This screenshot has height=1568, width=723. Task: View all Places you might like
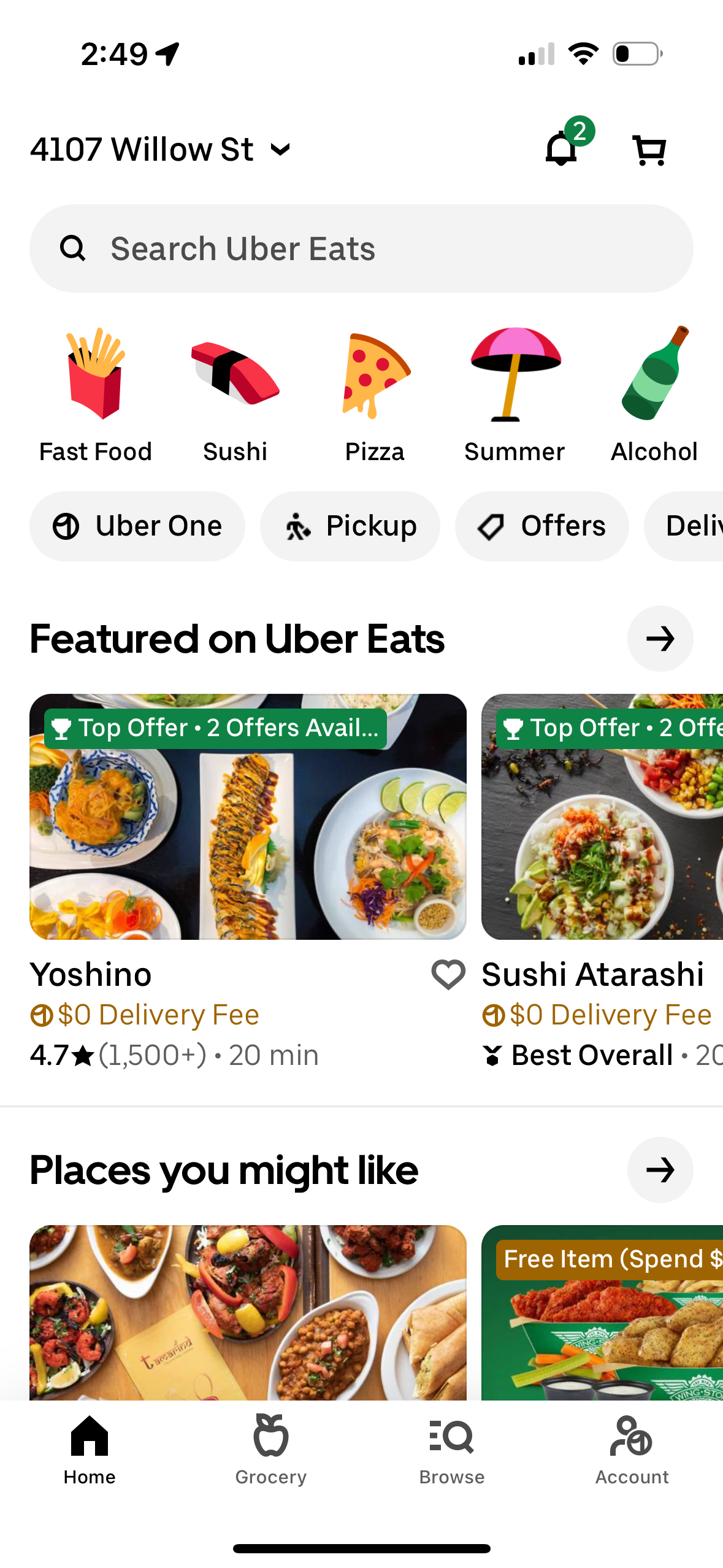click(660, 1170)
